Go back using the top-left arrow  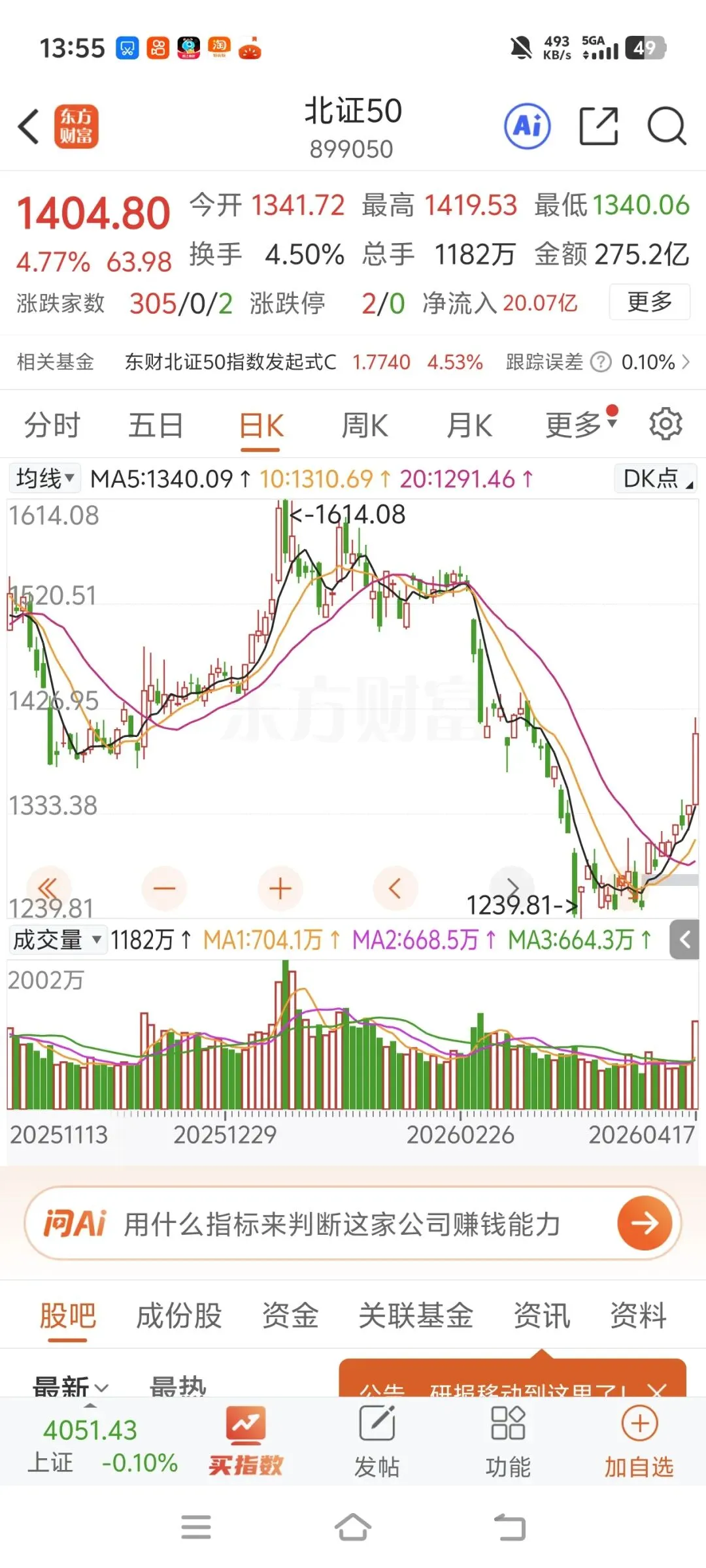[29, 126]
